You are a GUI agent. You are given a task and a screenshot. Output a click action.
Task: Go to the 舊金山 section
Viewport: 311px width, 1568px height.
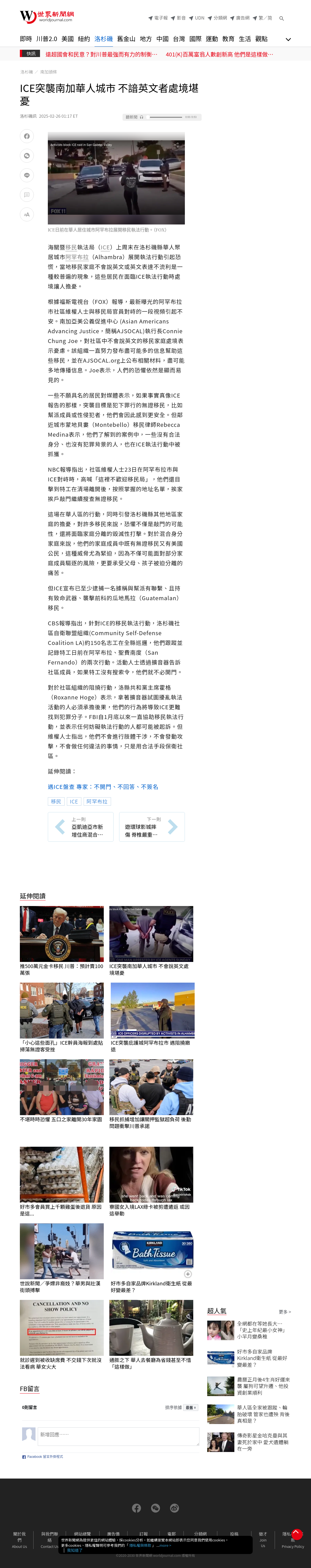point(126,39)
